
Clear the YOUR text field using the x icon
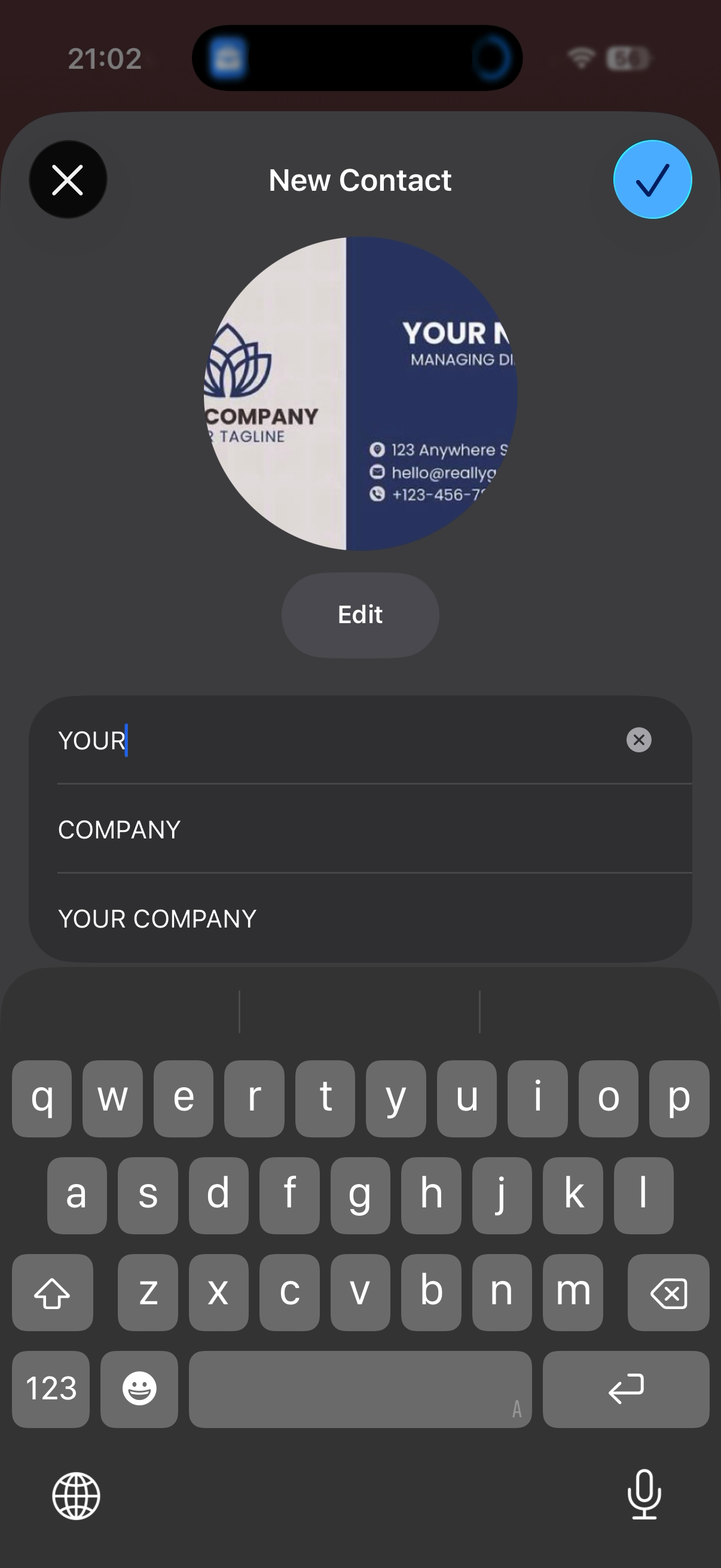coord(638,740)
